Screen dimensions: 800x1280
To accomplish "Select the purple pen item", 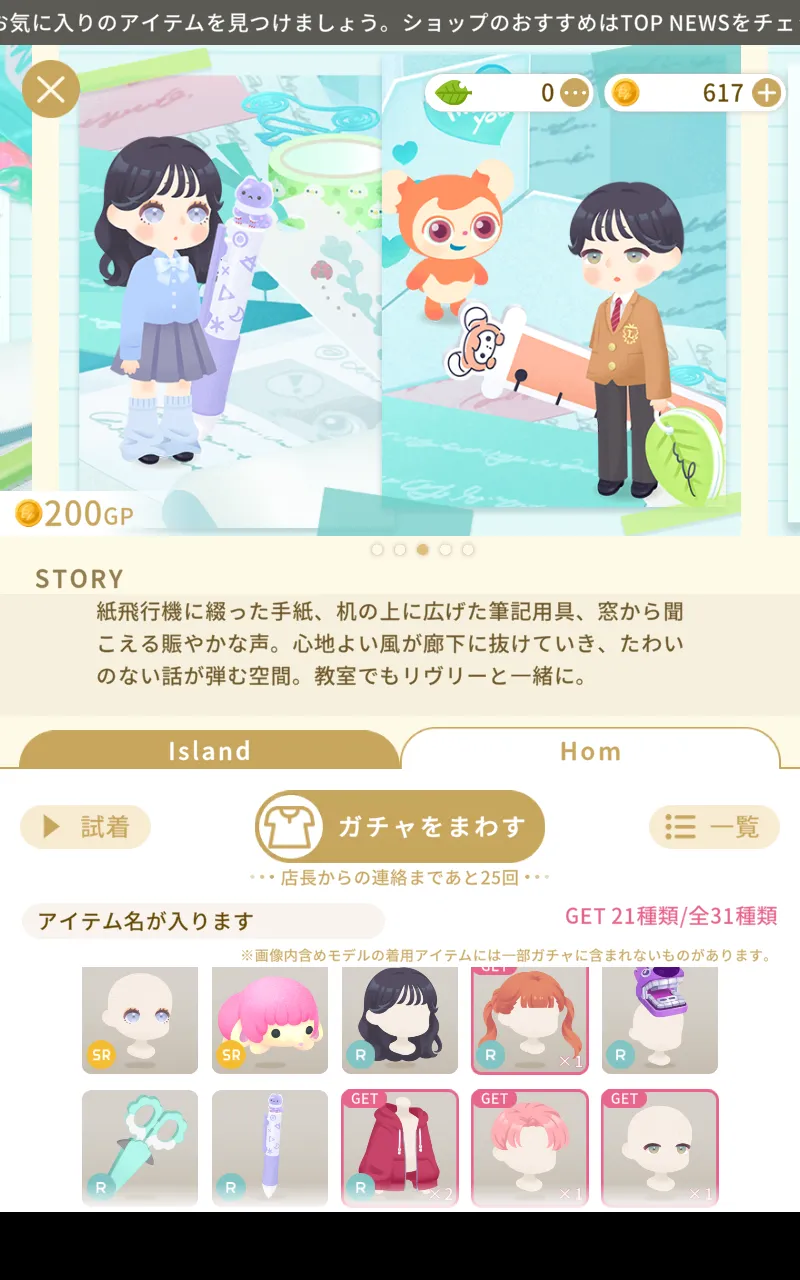I will pos(270,1148).
